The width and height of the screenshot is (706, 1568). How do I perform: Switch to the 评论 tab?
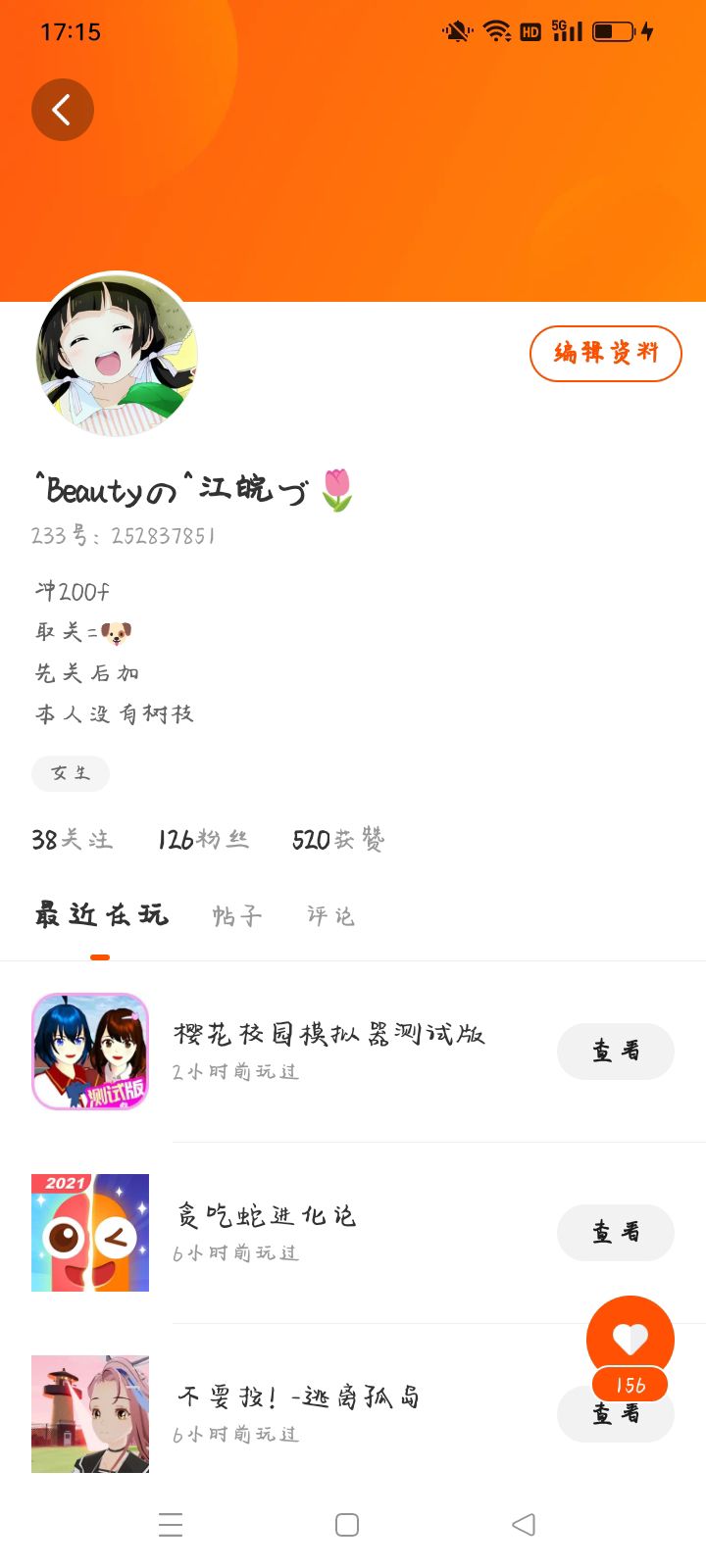point(330,916)
